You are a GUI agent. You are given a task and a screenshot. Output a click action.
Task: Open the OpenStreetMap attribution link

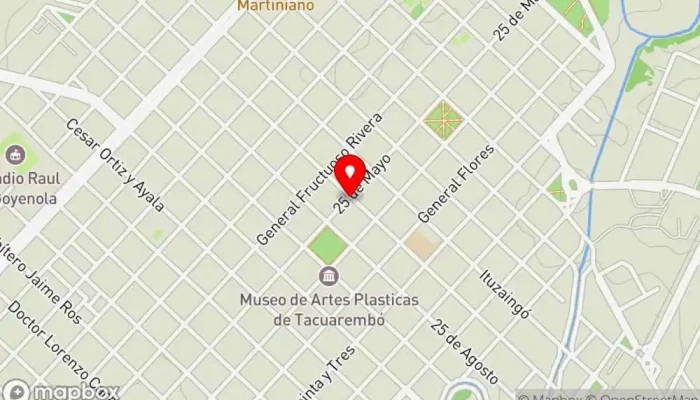pyautogui.click(x=648, y=393)
